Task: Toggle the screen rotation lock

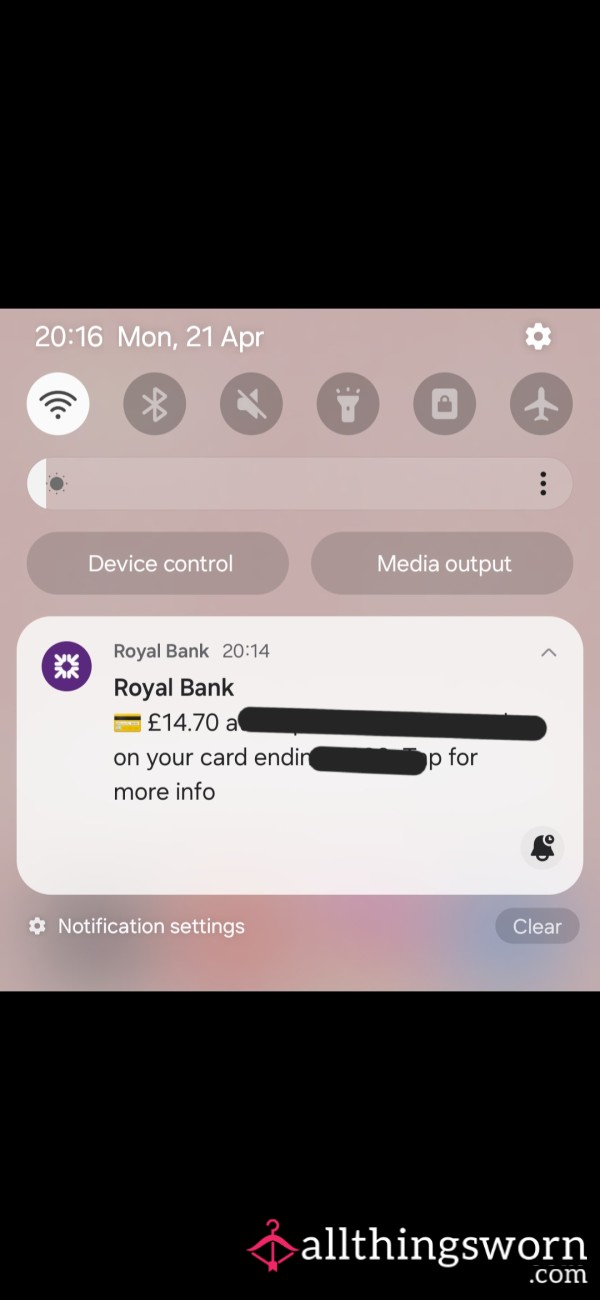Action: click(x=445, y=404)
